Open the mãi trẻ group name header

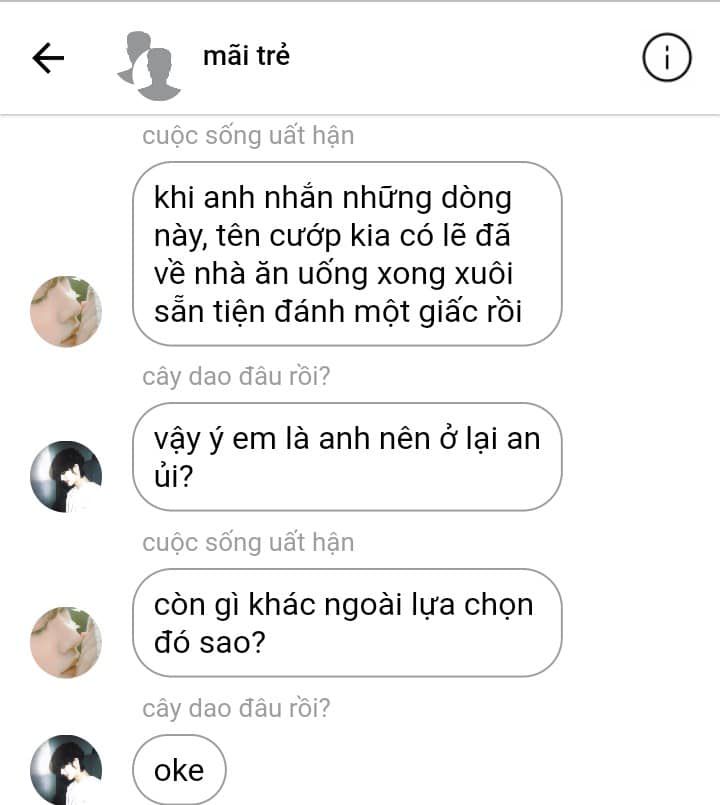(x=246, y=56)
